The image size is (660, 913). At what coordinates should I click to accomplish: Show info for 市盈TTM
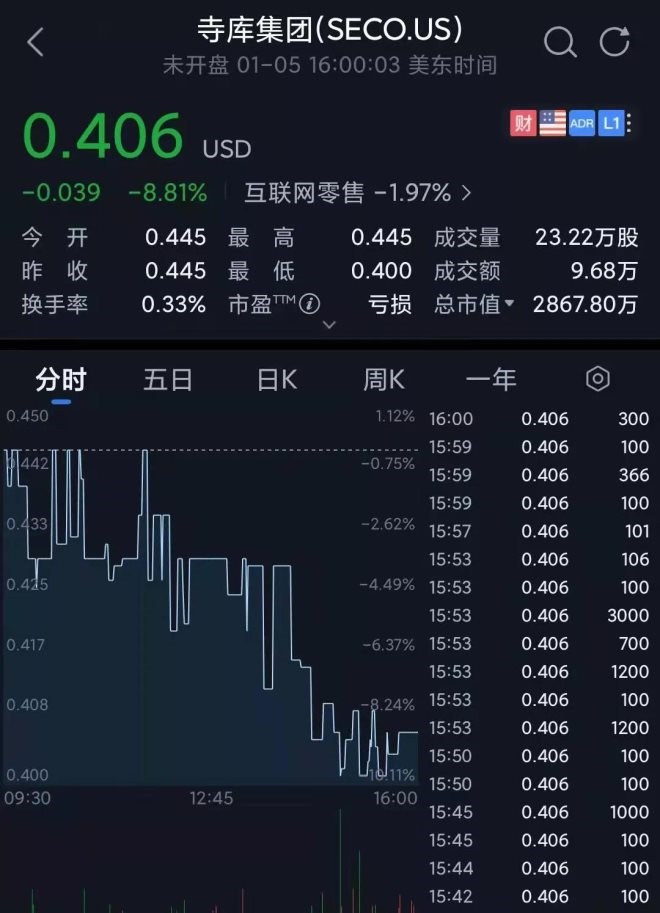click(310, 304)
